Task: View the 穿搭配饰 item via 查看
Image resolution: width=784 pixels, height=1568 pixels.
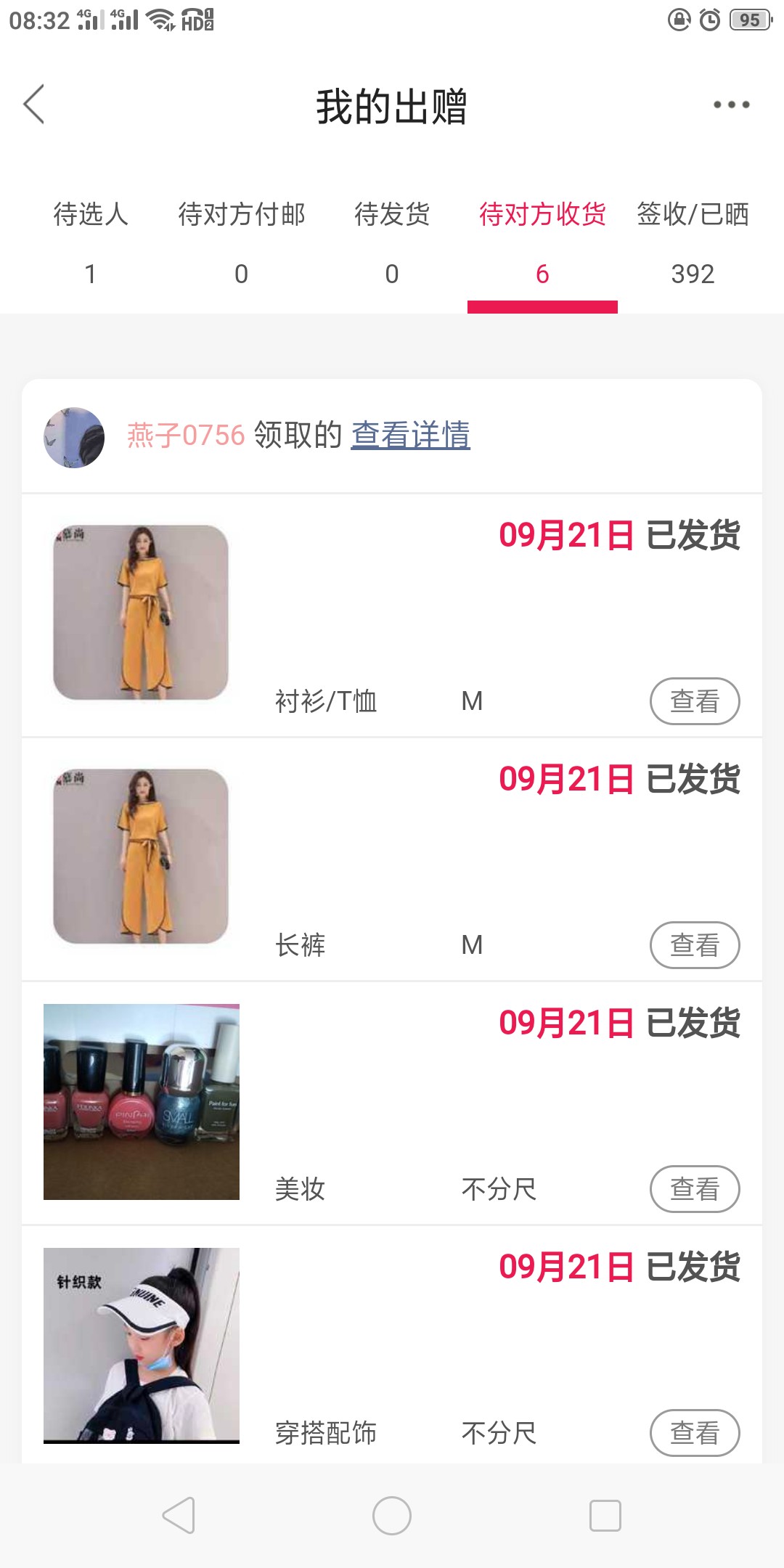Action: click(694, 1433)
